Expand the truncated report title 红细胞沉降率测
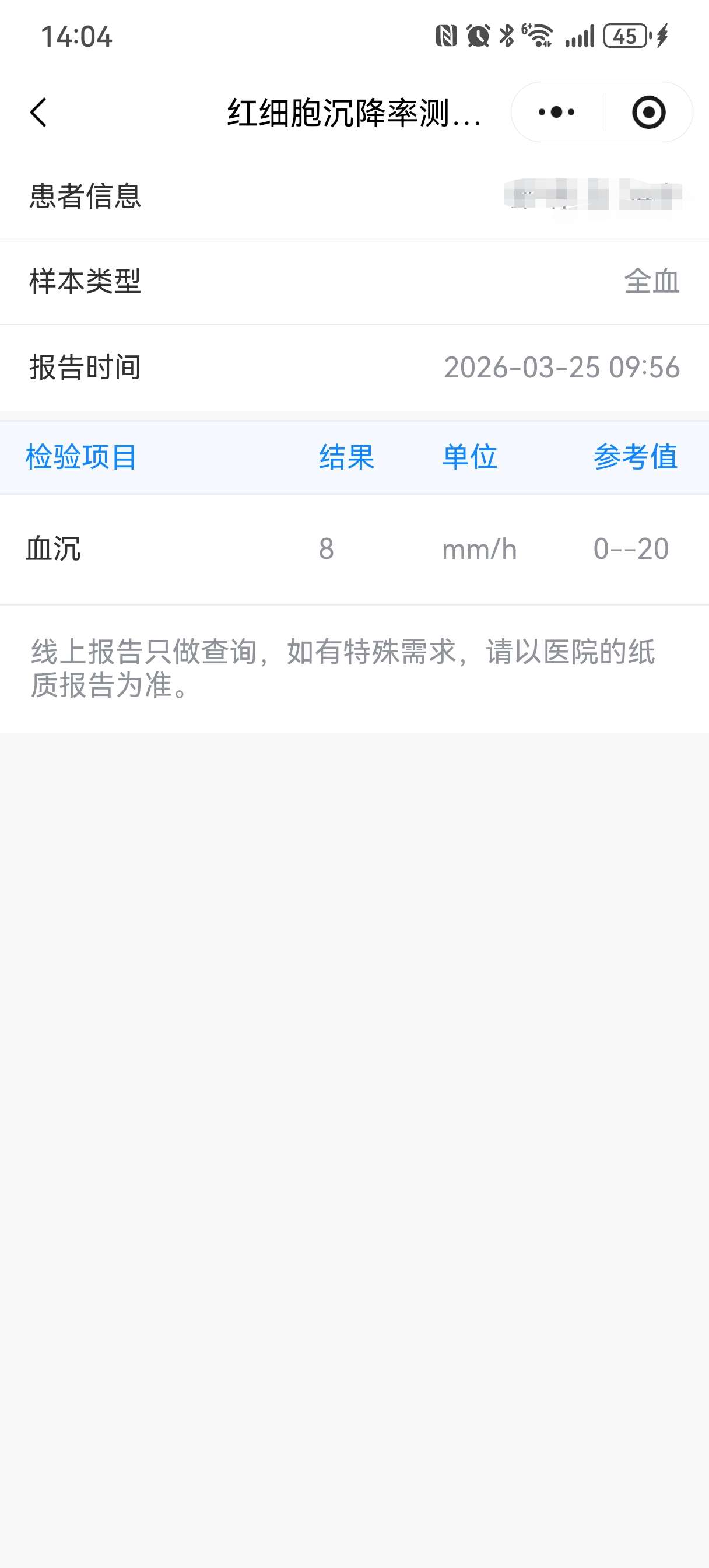This screenshot has height=1568, width=709. click(353, 112)
